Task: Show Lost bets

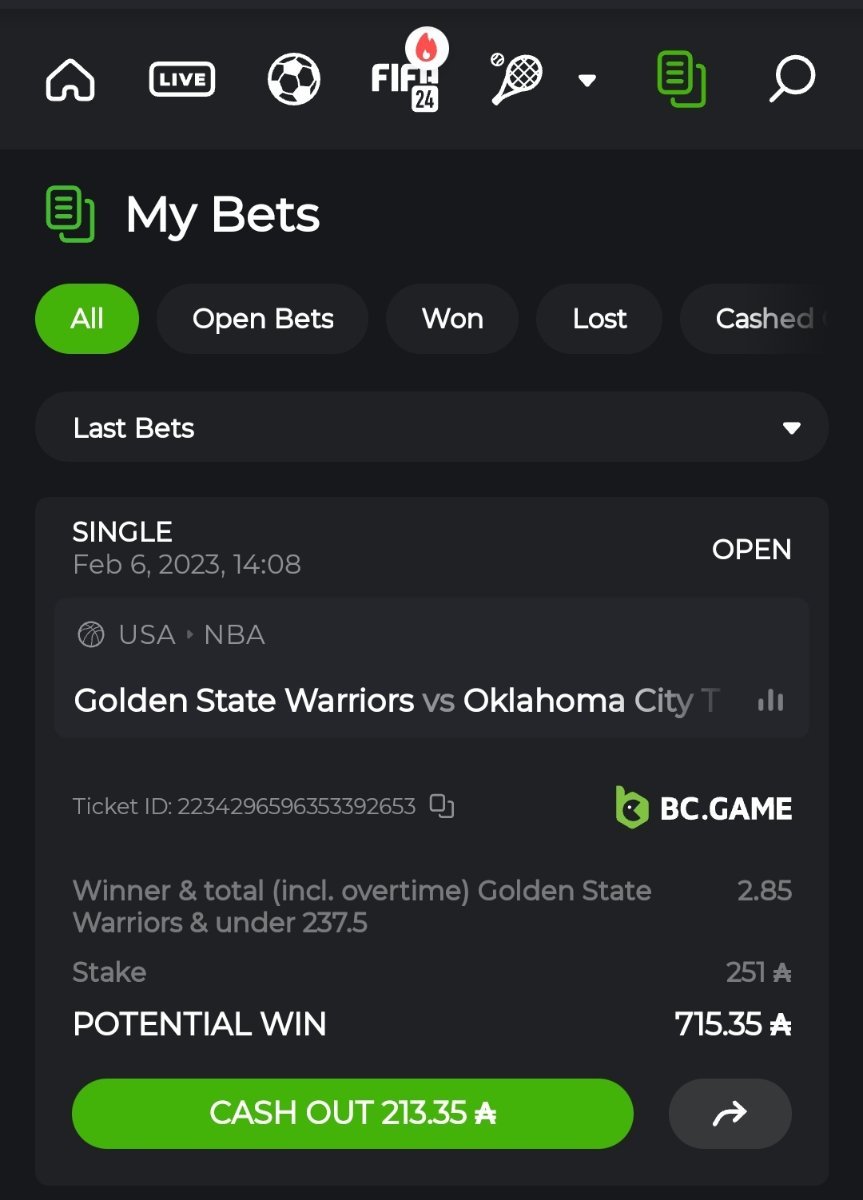Action: (x=599, y=319)
